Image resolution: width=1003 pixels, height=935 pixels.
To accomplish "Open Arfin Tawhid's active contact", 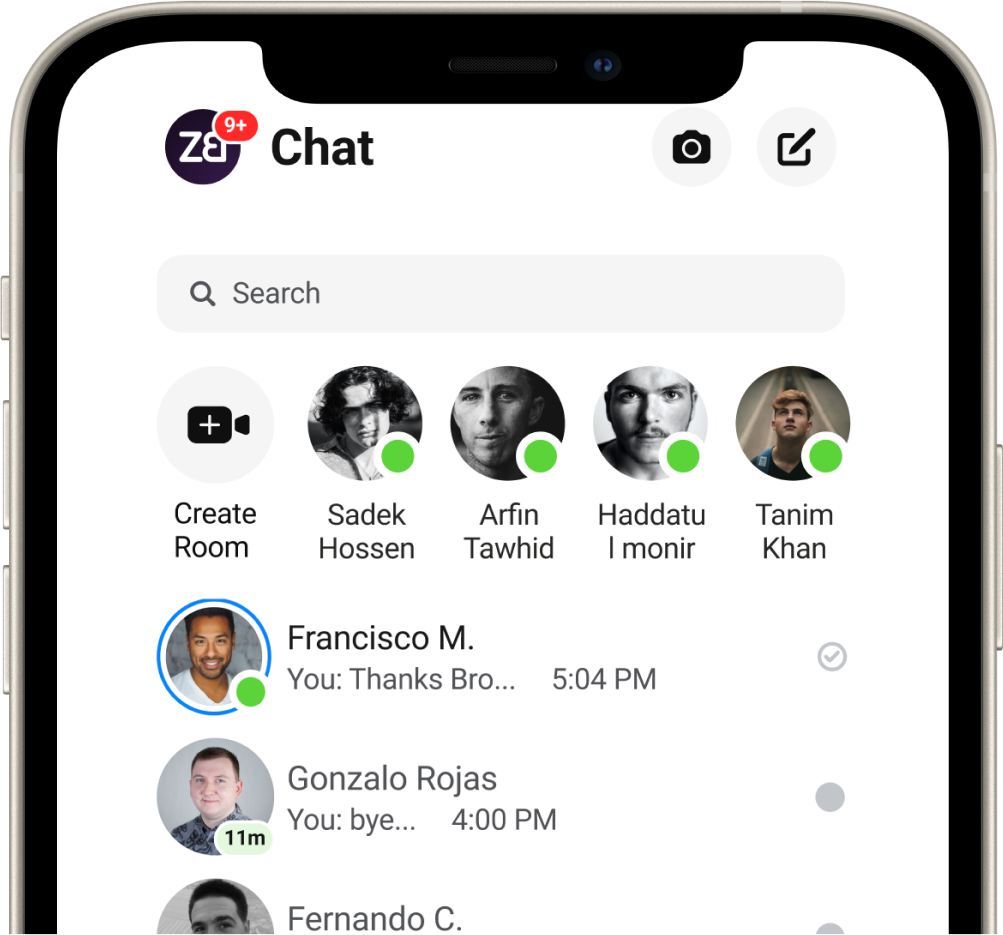I will [508, 425].
